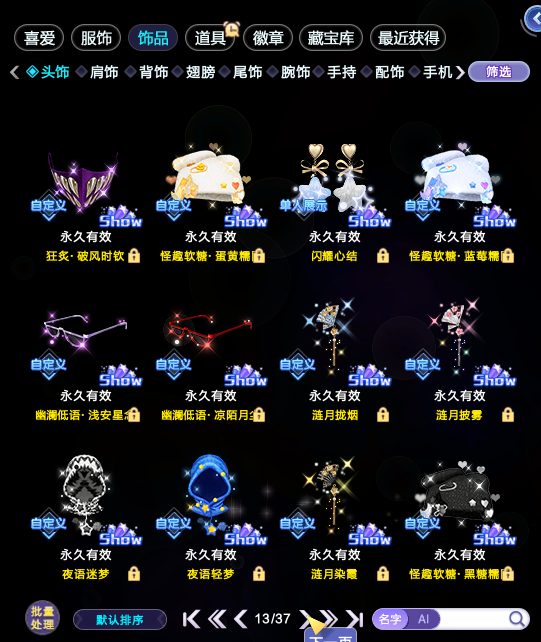This screenshot has height=642, width=541.
Task: Switch to the 服饰 tab
Action: (x=96, y=38)
